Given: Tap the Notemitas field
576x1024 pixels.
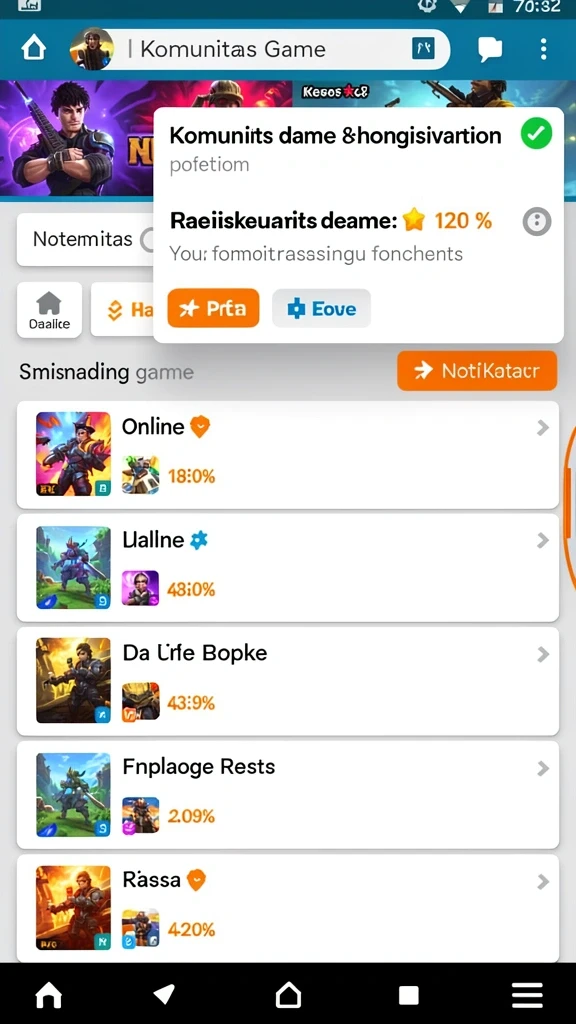Looking at the screenshot, I should 85,239.
